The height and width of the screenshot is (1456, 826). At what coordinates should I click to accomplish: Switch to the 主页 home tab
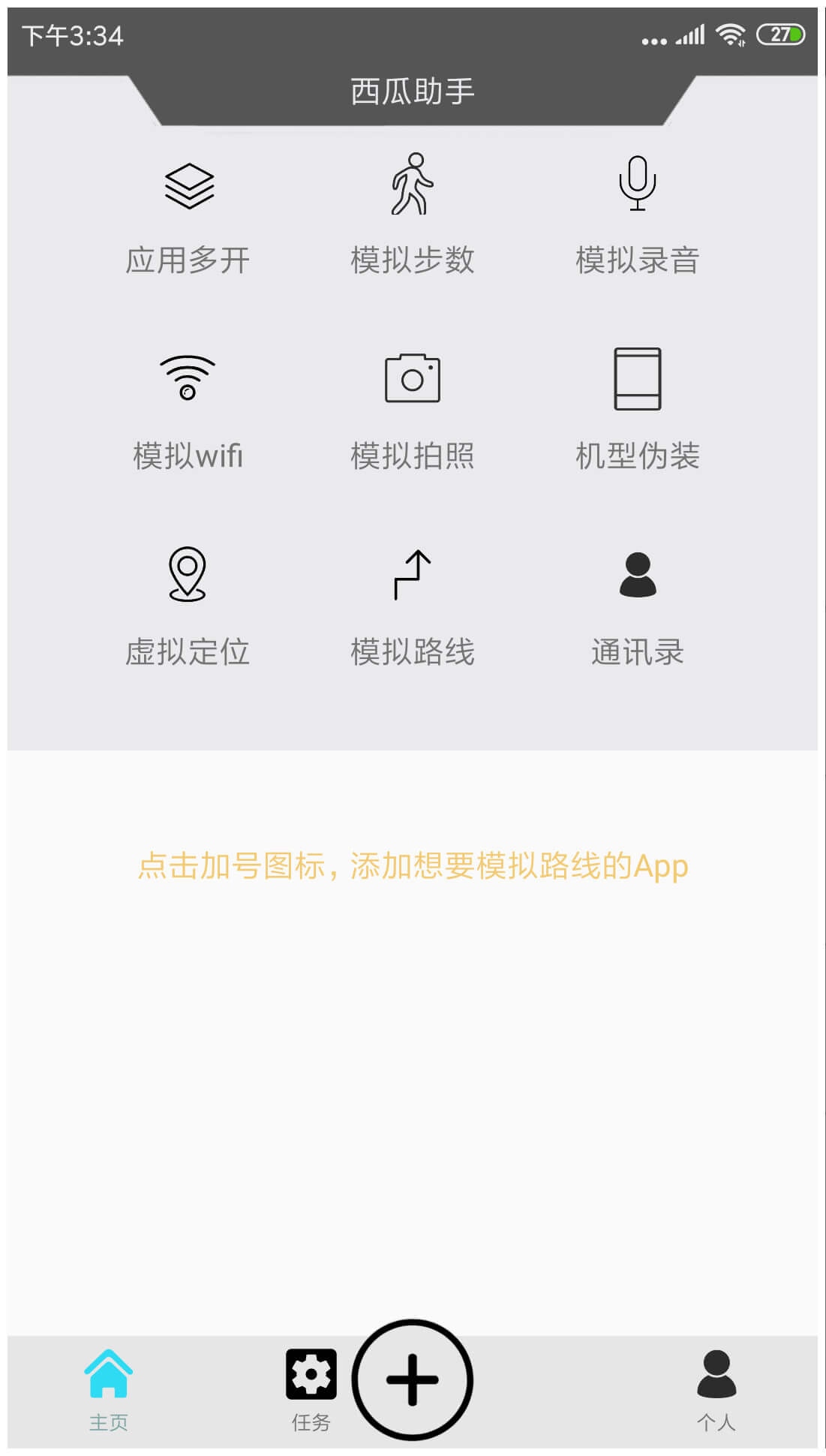109,1391
